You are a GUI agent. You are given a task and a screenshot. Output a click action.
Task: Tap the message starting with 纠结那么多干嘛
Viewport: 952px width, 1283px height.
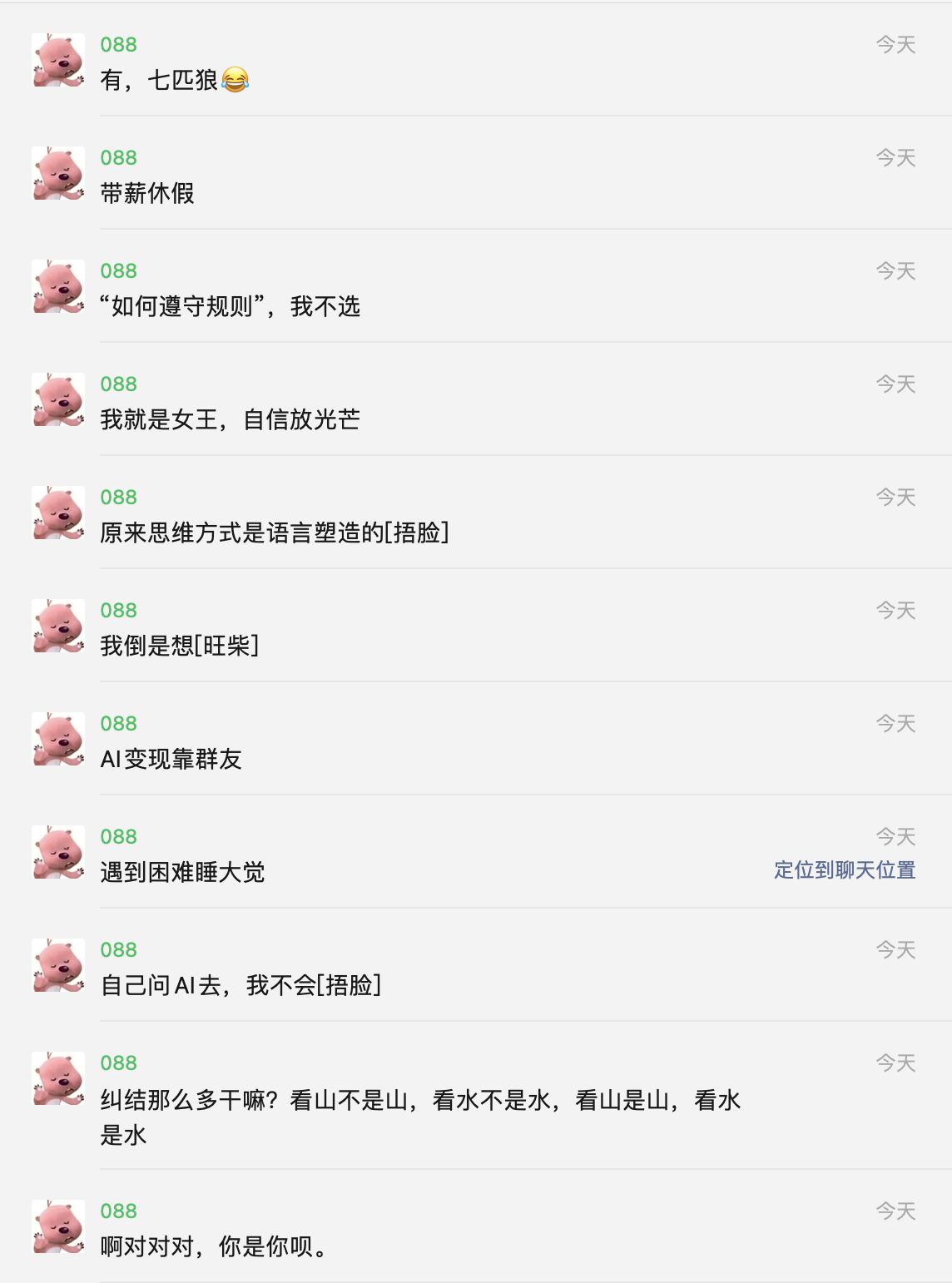click(x=420, y=1101)
